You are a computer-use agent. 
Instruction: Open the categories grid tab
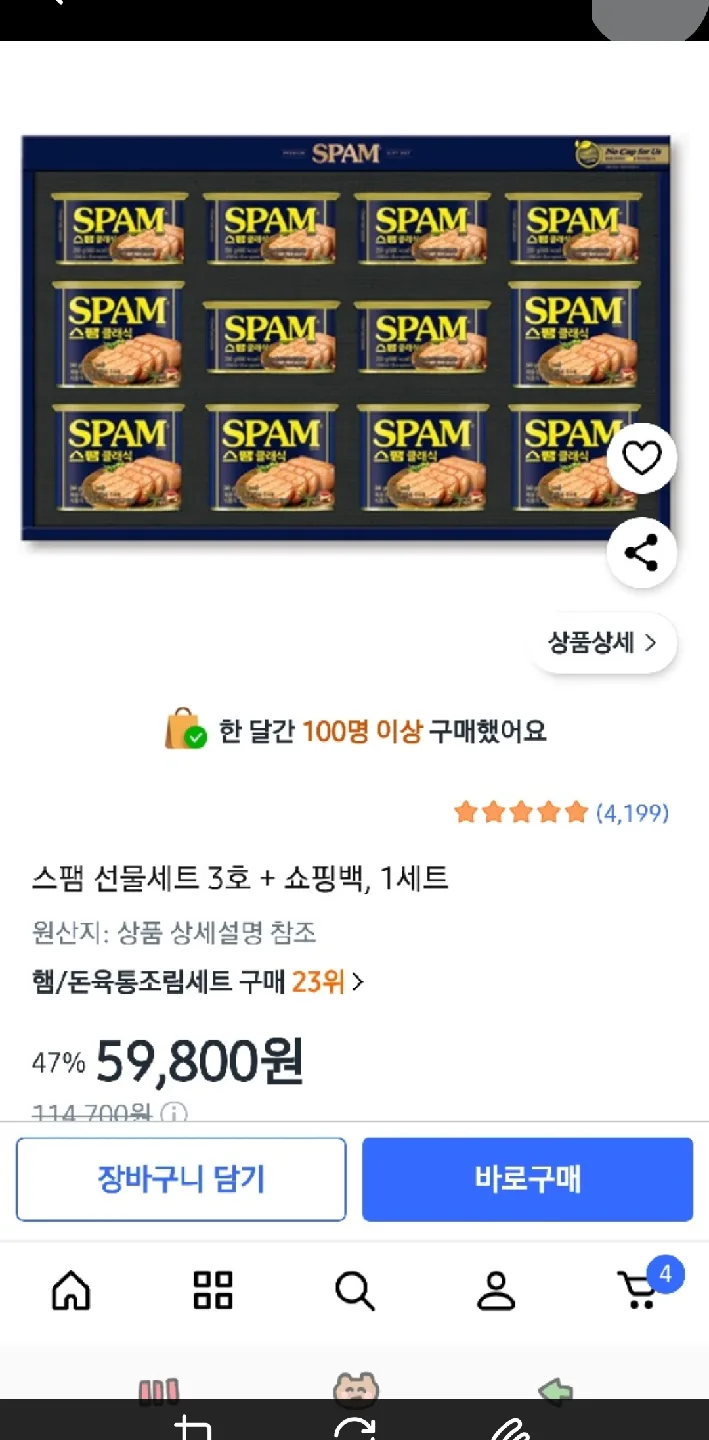(213, 1291)
